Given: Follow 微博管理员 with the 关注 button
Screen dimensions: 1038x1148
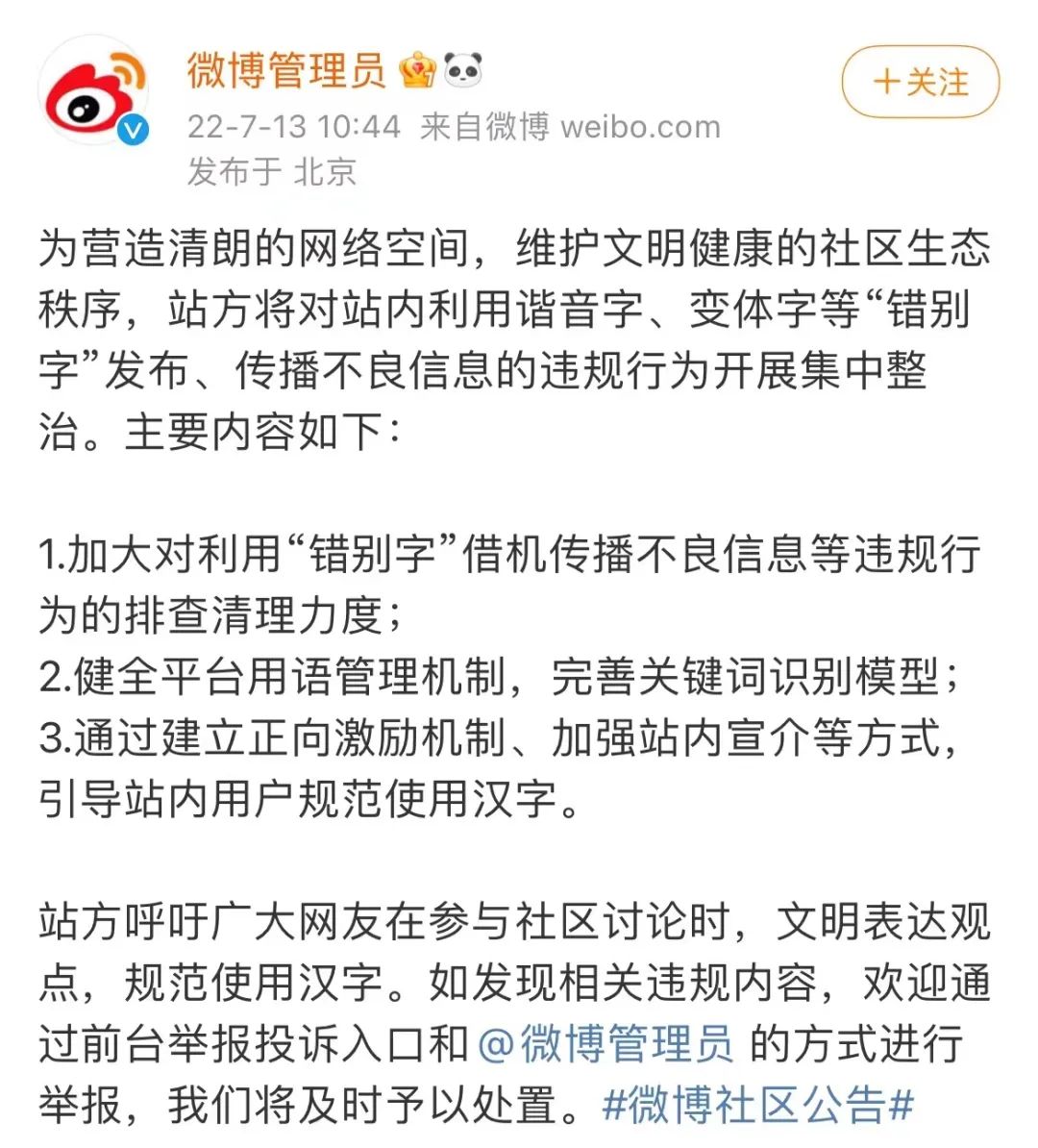Looking at the screenshot, I should [920, 83].
